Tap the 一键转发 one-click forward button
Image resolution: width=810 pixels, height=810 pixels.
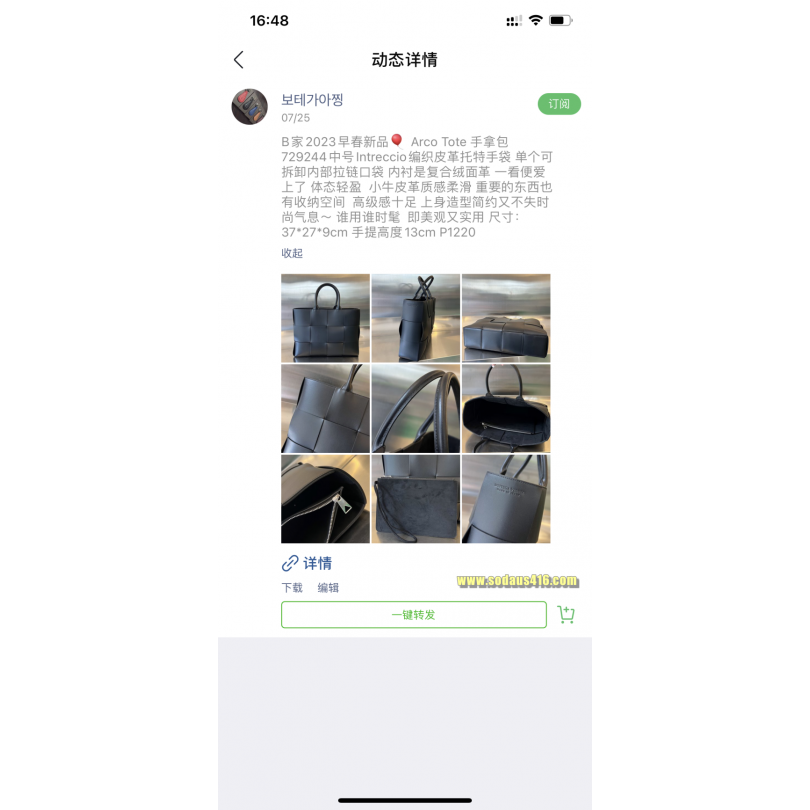(413, 615)
